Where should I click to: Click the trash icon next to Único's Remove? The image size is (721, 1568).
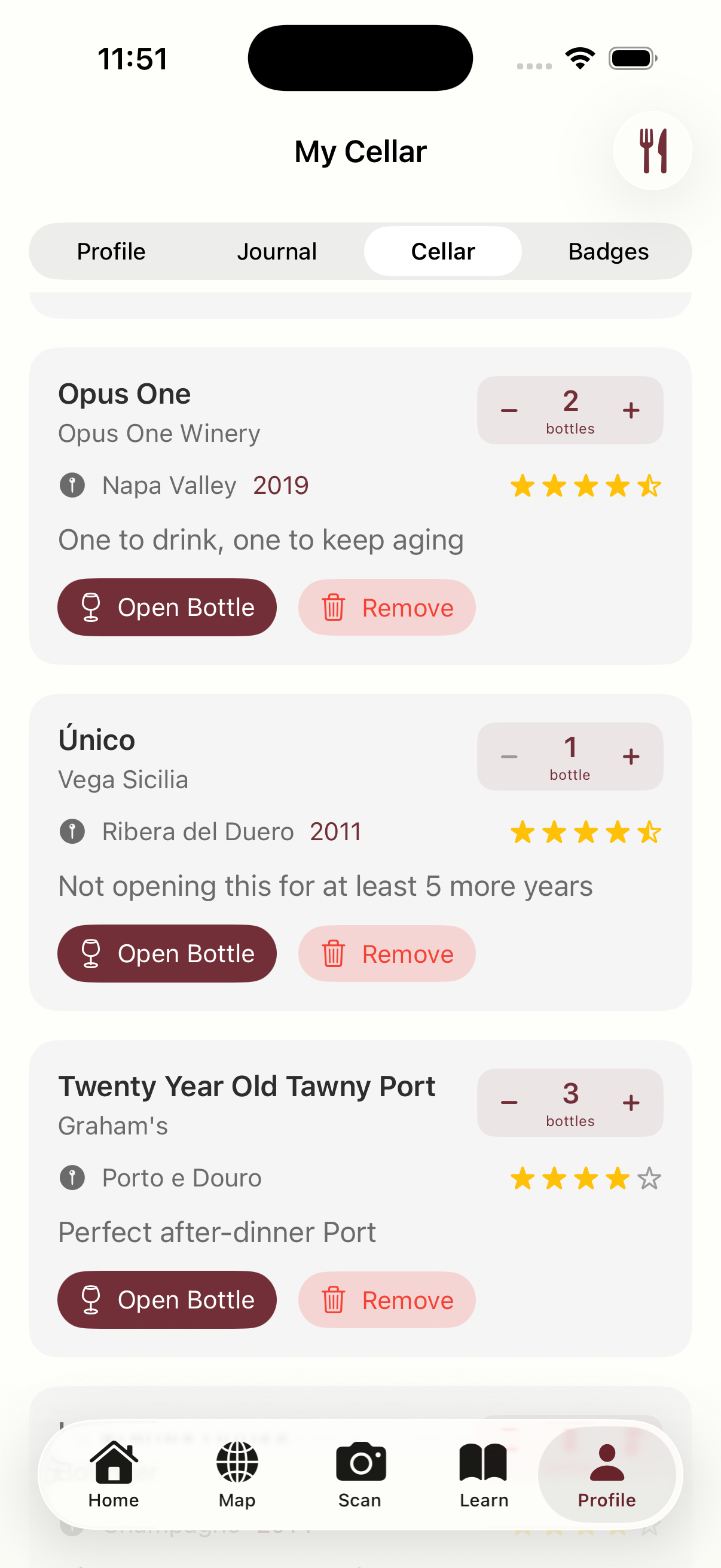(x=332, y=953)
